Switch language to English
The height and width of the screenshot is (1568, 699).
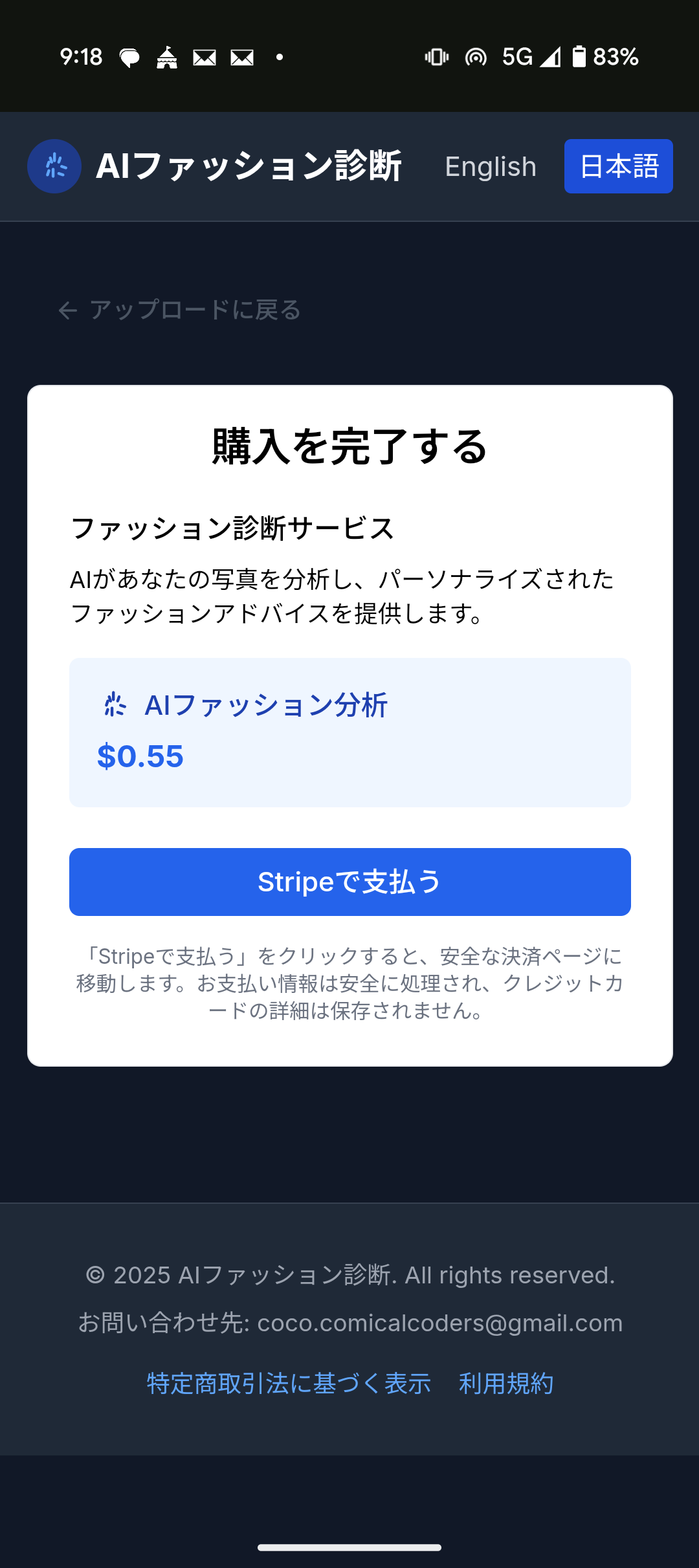(x=491, y=167)
